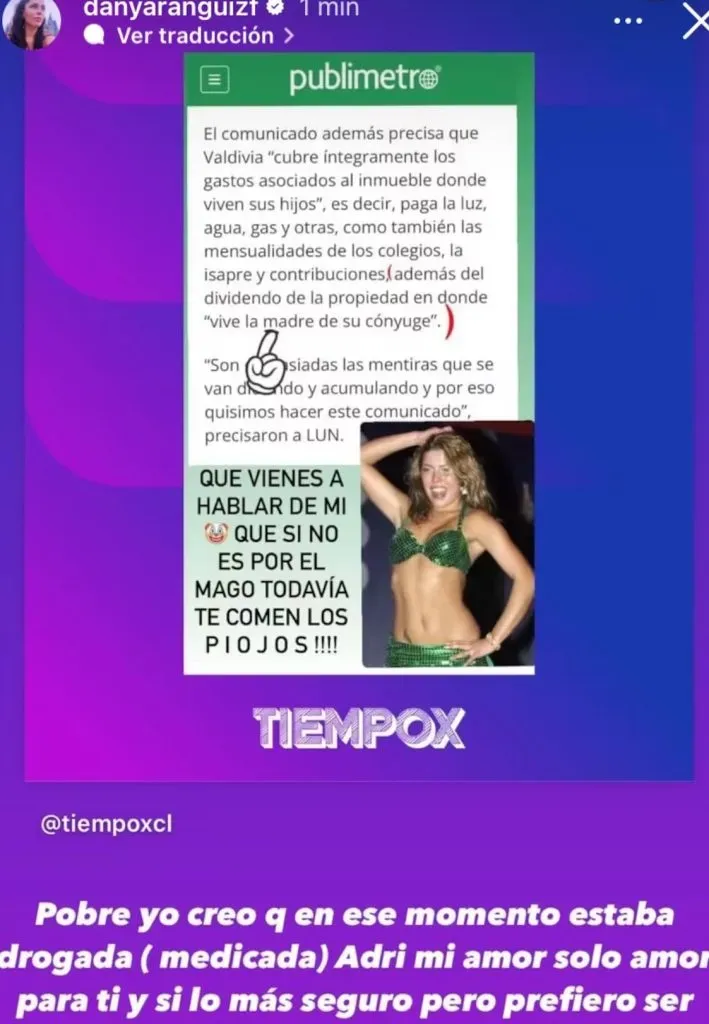Open danyaranguizf's profile picture
This screenshot has width=709, height=1024.
[x=30, y=22]
